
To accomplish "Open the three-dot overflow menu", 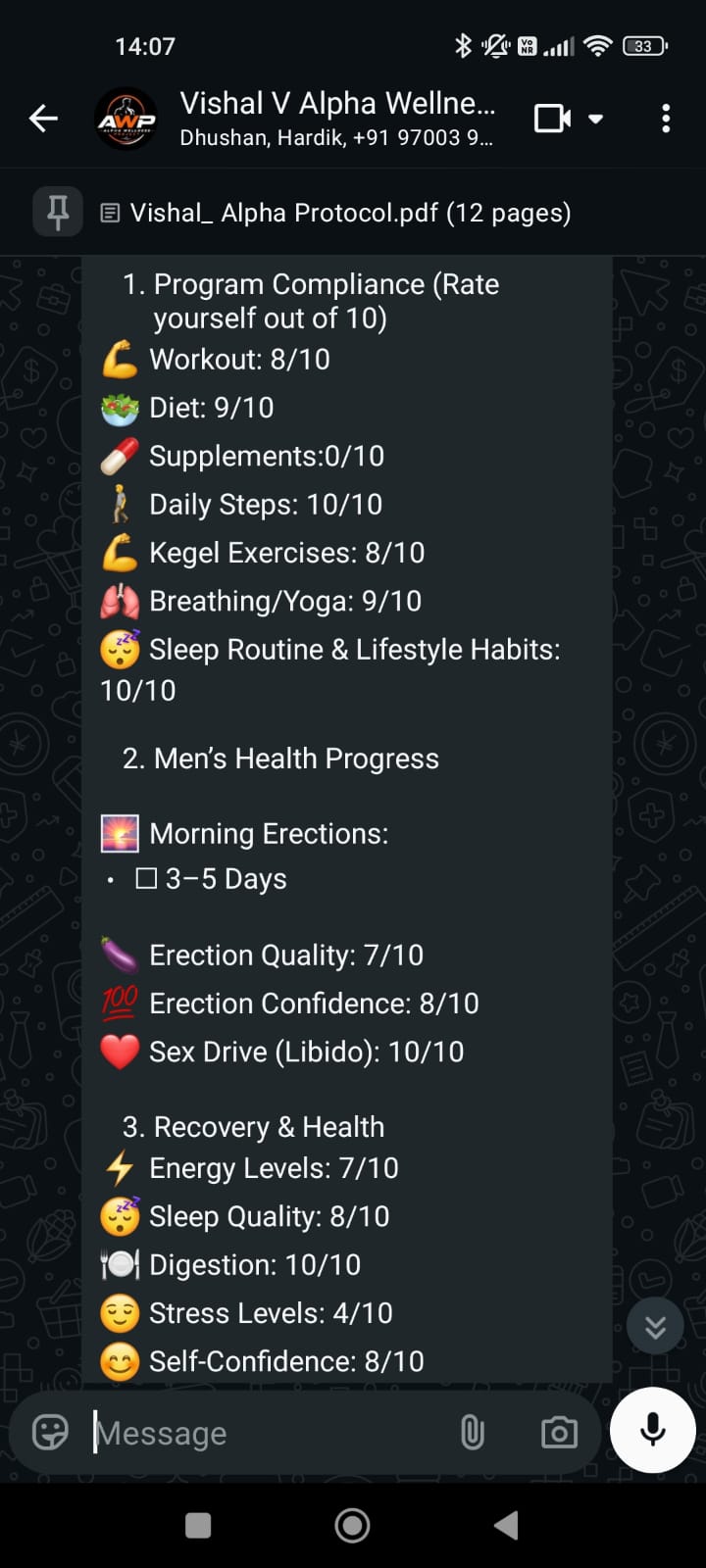I will (x=666, y=119).
